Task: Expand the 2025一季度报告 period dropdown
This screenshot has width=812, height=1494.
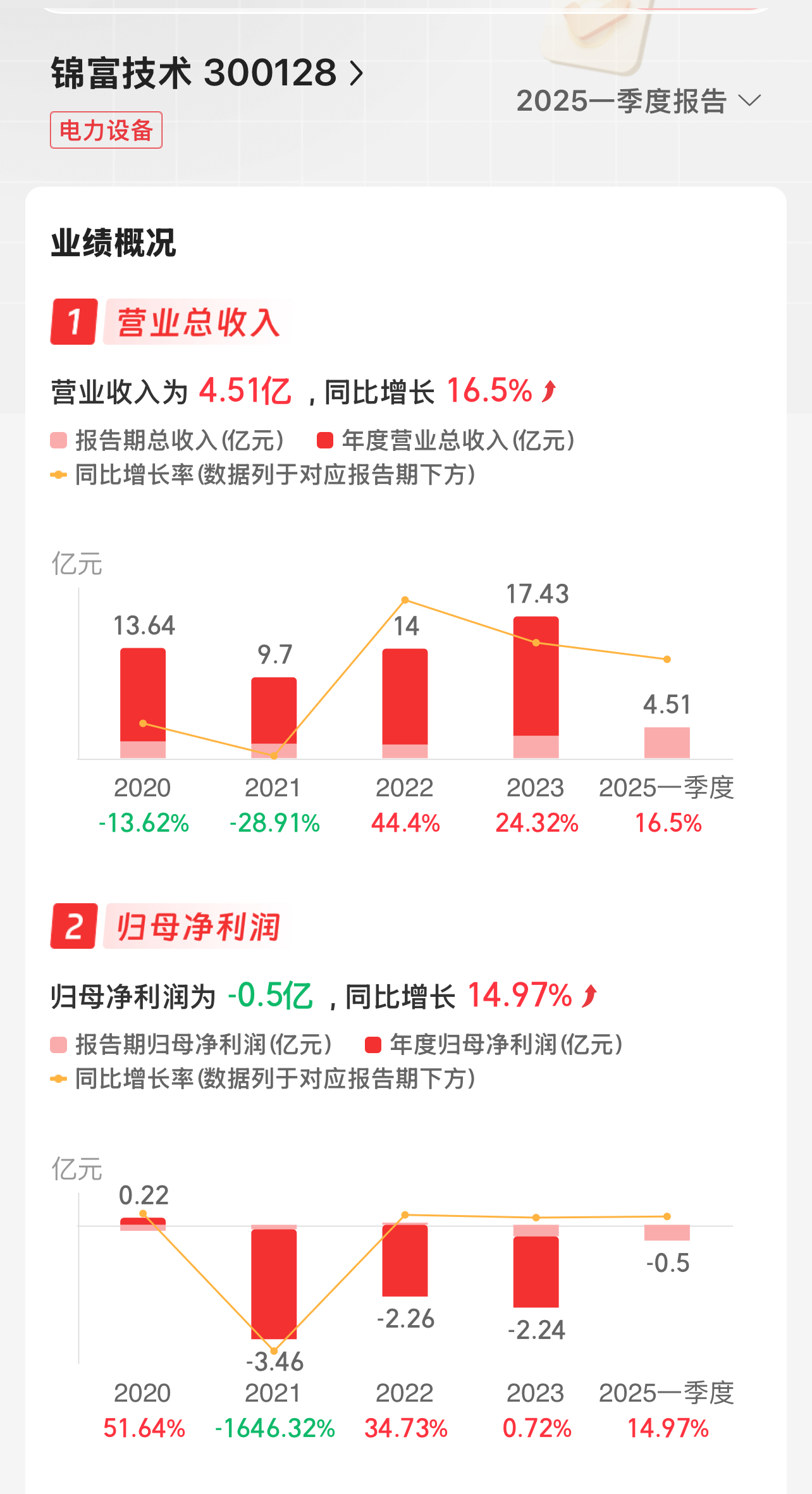Action: [638, 101]
